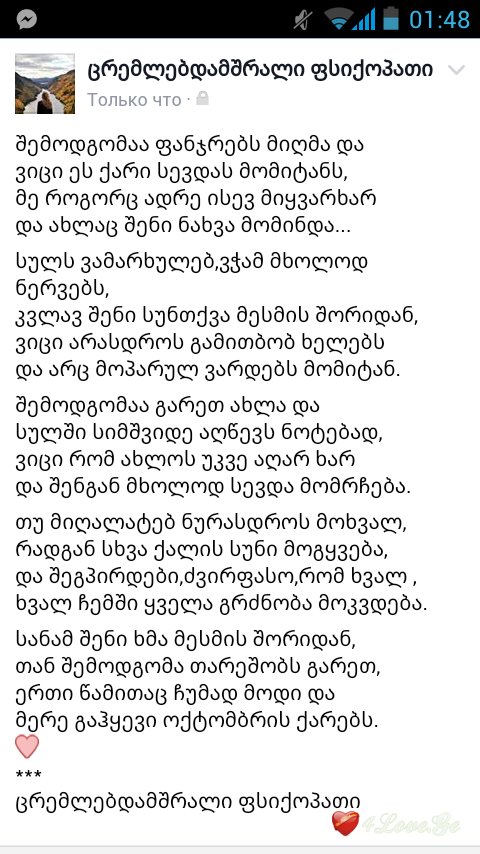Open the post author's profile picture
Screen dimensions: 480x854
(45, 83)
